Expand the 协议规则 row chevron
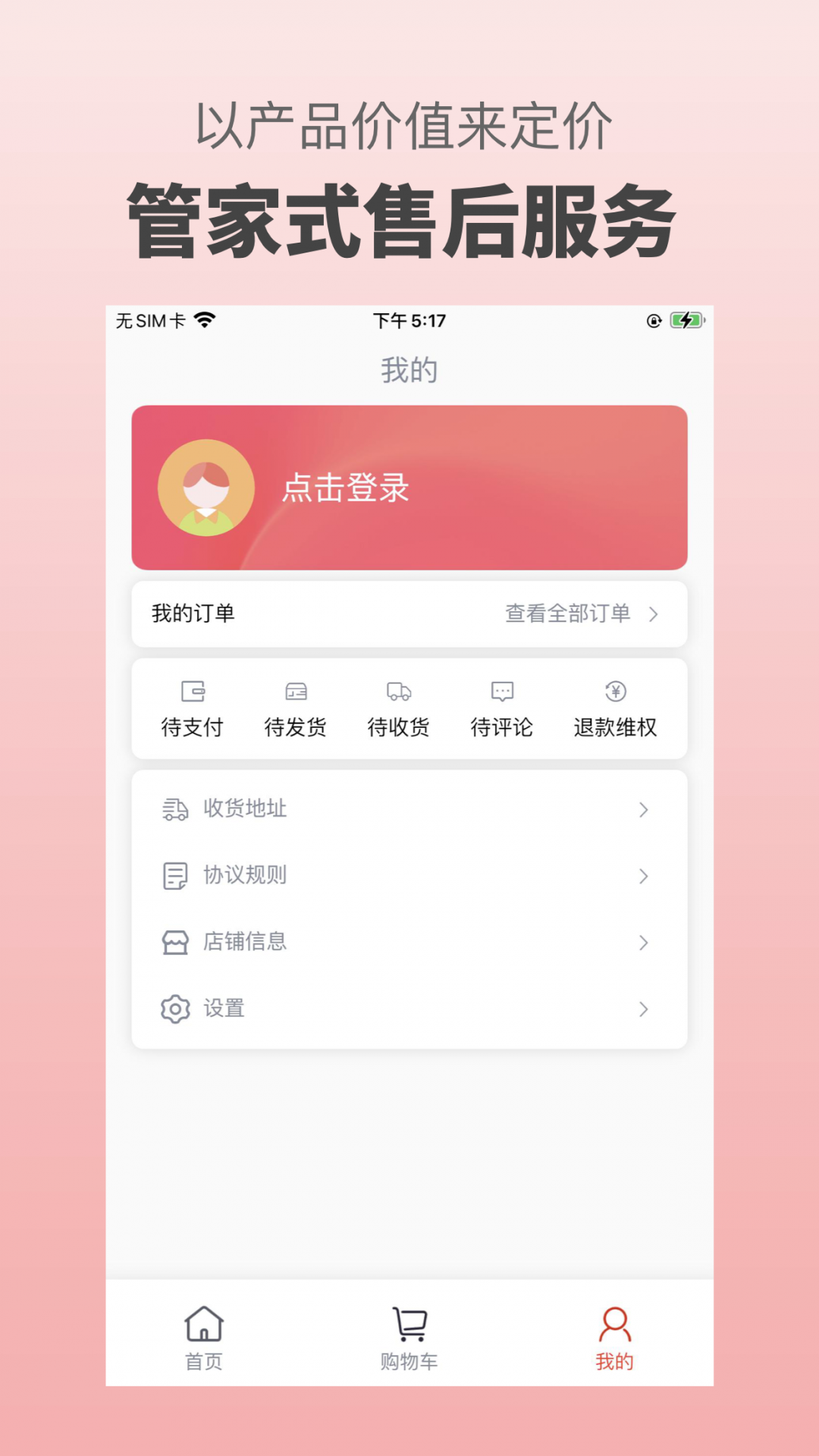The height and width of the screenshot is (1456, 819). click(642, 875)
